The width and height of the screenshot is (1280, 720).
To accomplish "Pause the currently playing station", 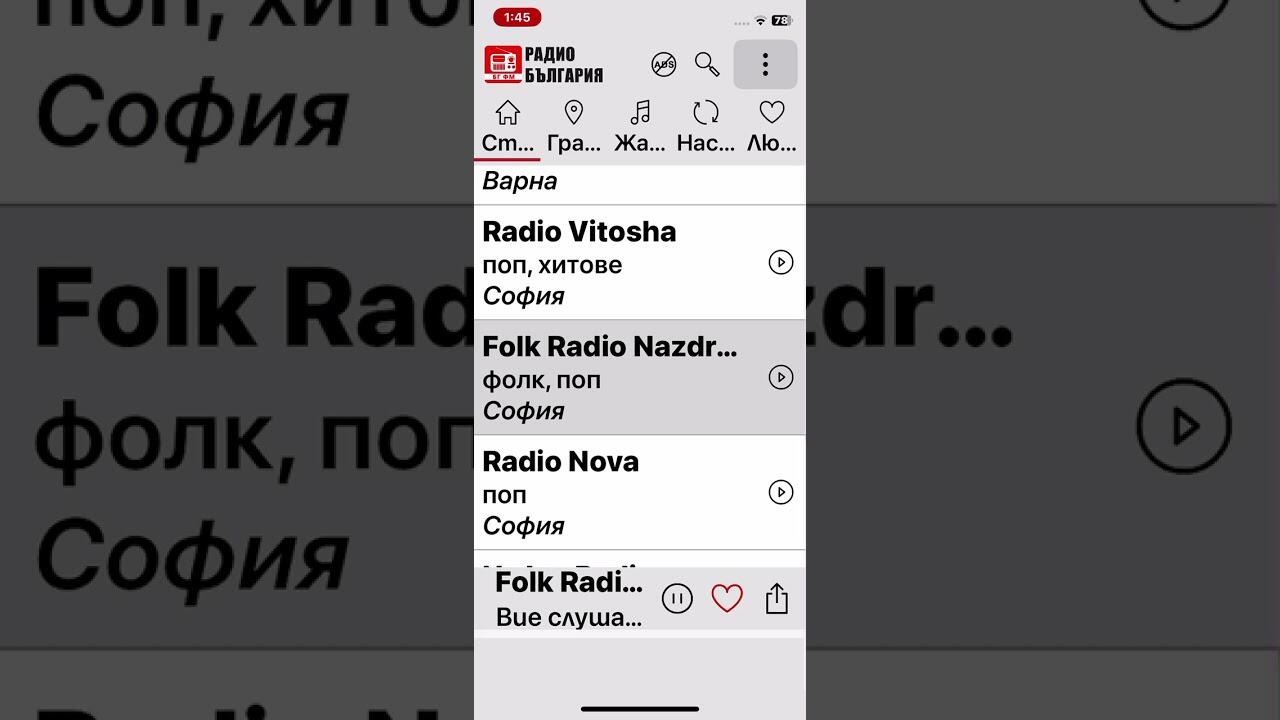I will click(x=677, y=599).
